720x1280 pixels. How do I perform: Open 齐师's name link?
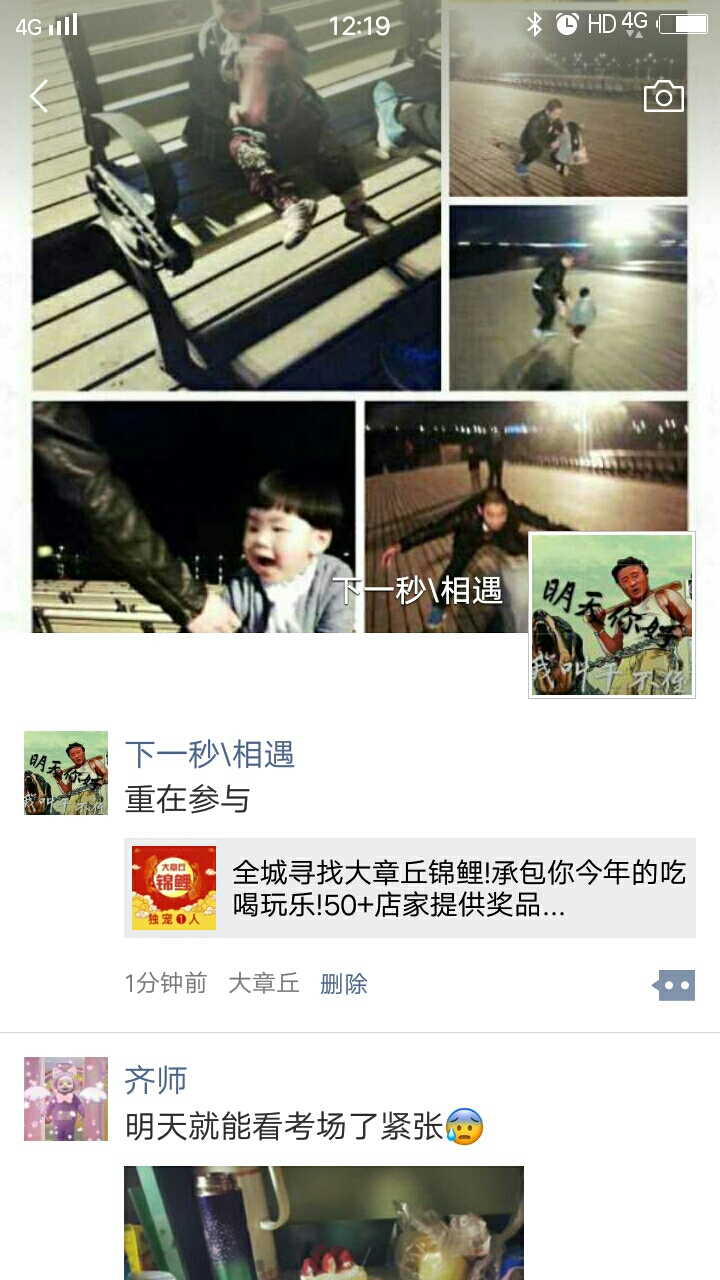click(156, 1080)
